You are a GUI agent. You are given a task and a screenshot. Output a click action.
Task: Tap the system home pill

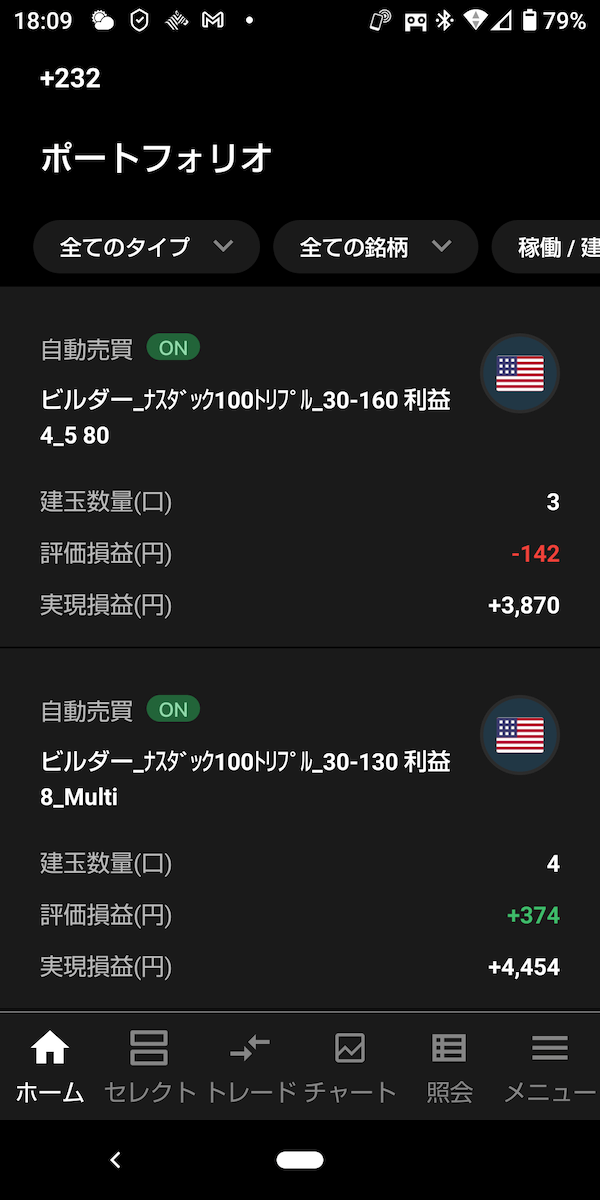(300, 1160)
